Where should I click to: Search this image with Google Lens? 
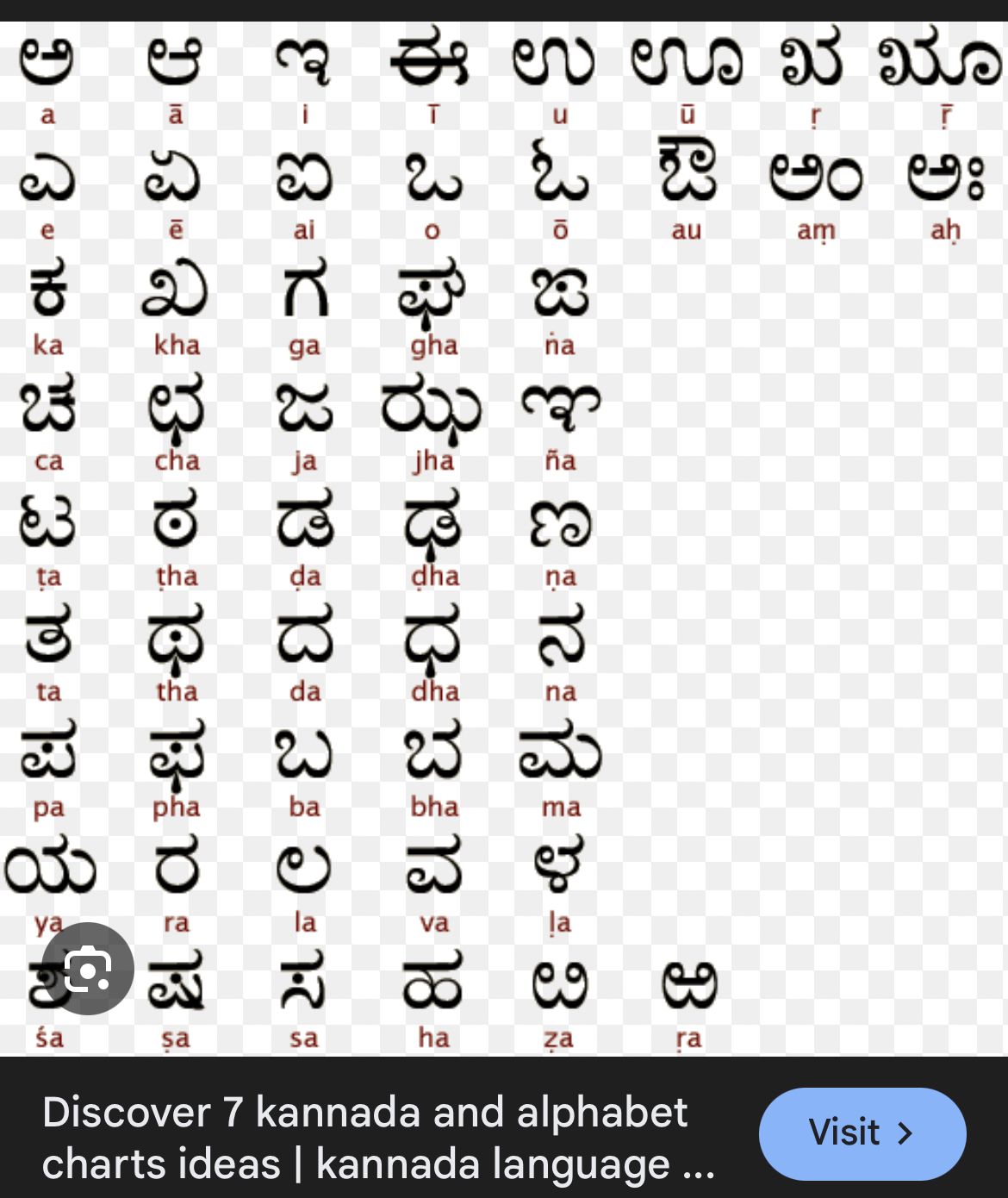pyautogui.click(x=88, y=969)
